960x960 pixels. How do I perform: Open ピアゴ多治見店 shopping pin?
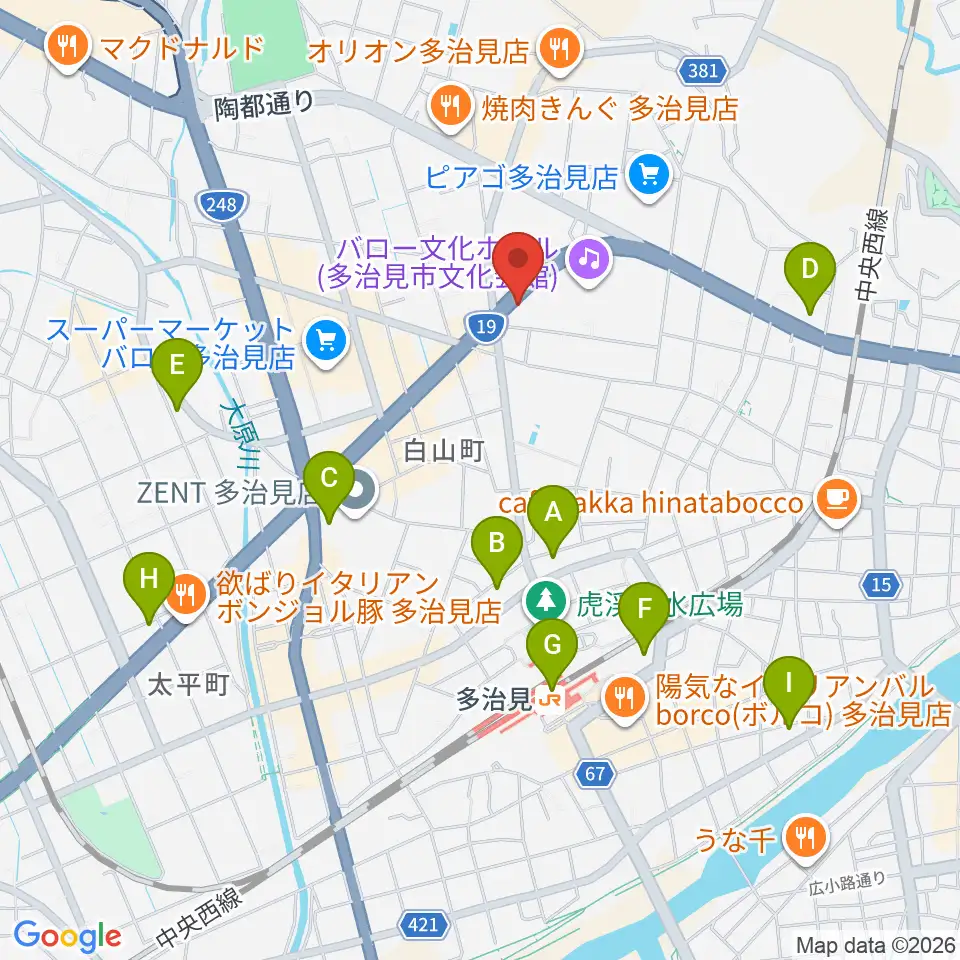650,177
